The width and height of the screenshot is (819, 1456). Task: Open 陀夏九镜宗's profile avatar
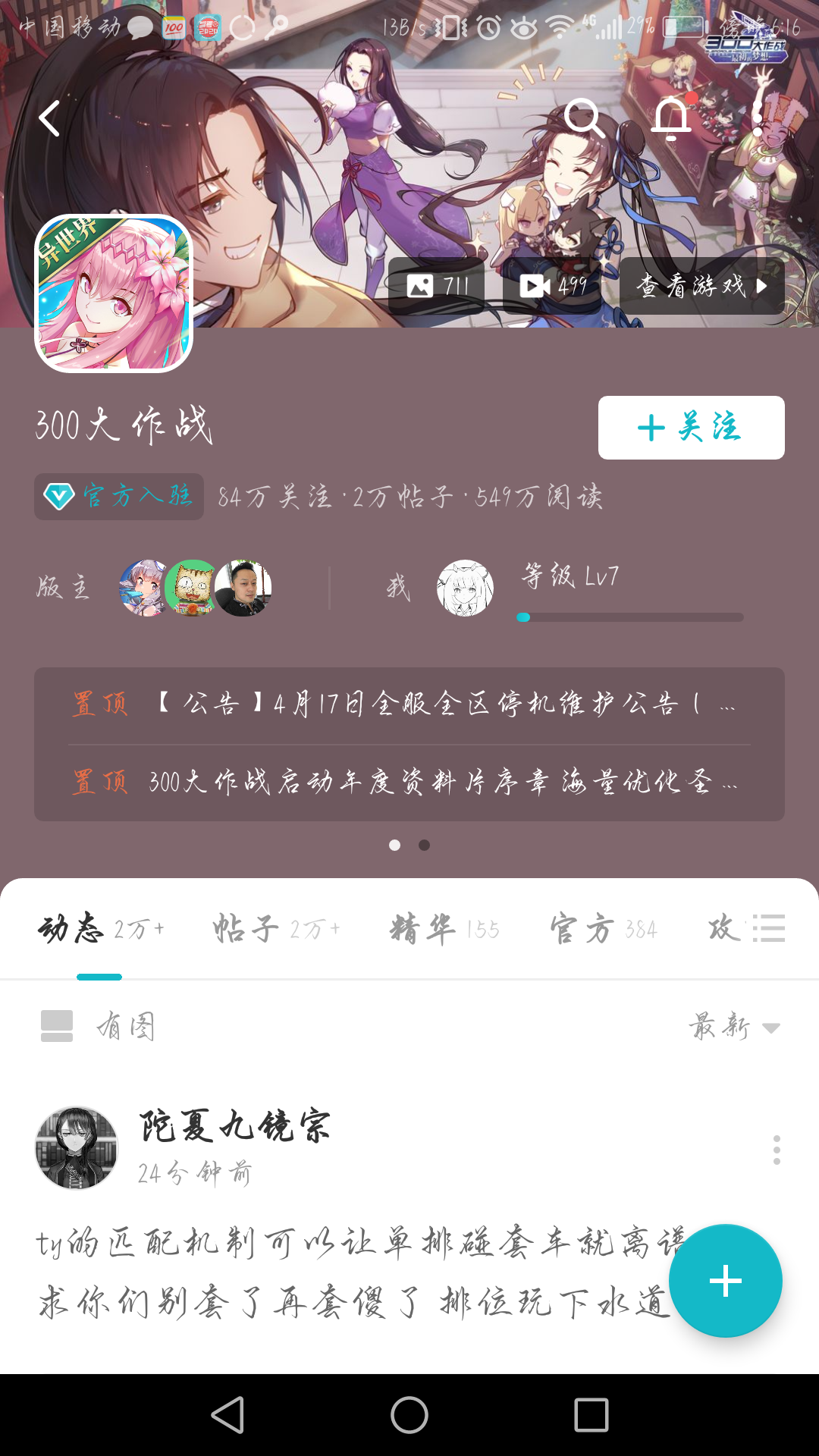click(77, 1147)
